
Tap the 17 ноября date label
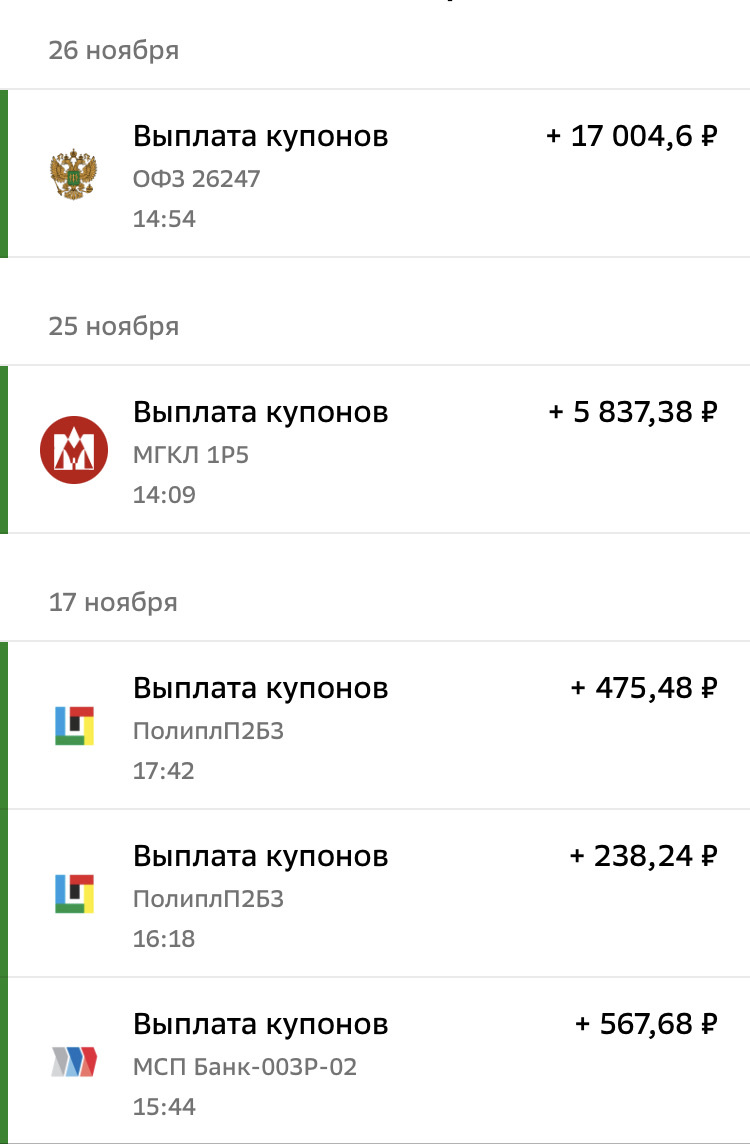tap(113, 601)
